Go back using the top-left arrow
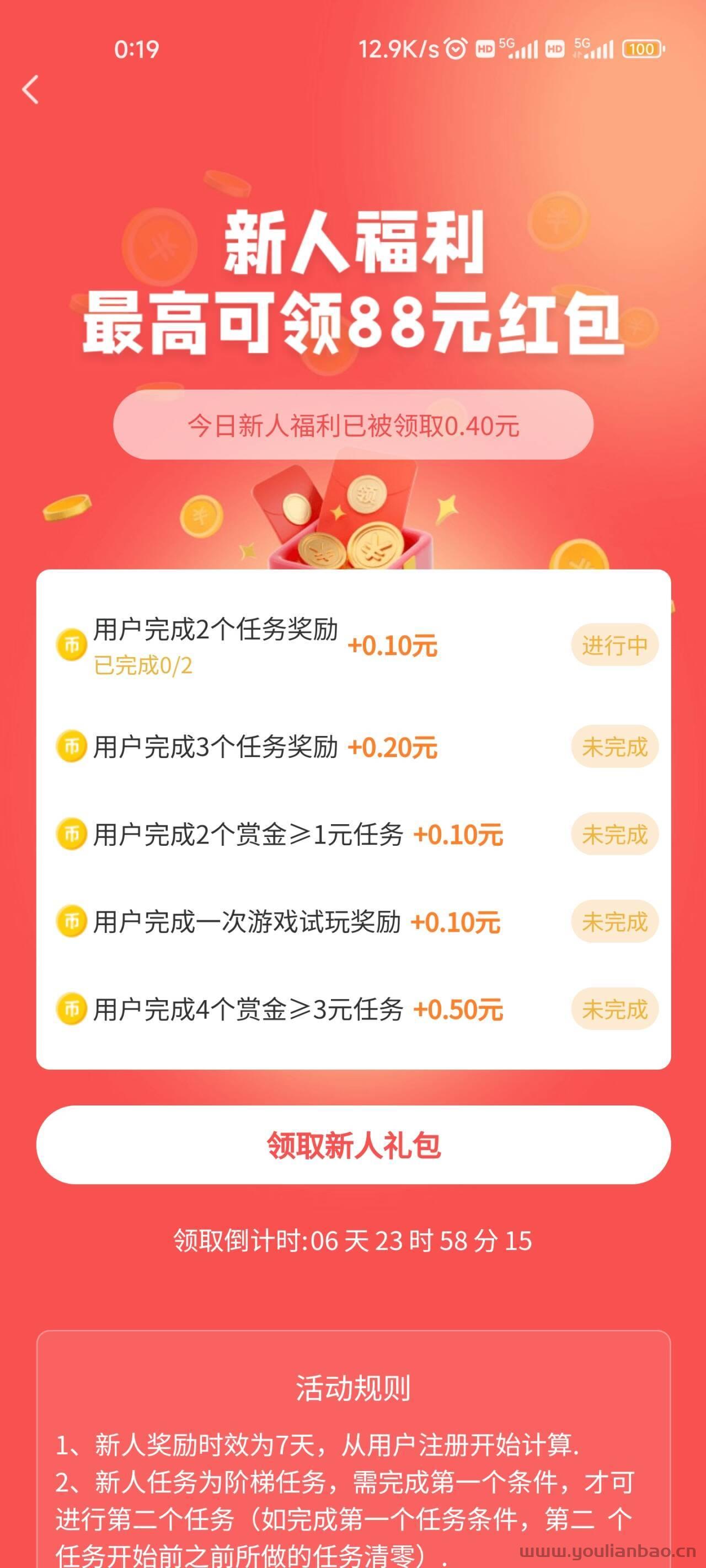706x1568 pixels. 30,89
